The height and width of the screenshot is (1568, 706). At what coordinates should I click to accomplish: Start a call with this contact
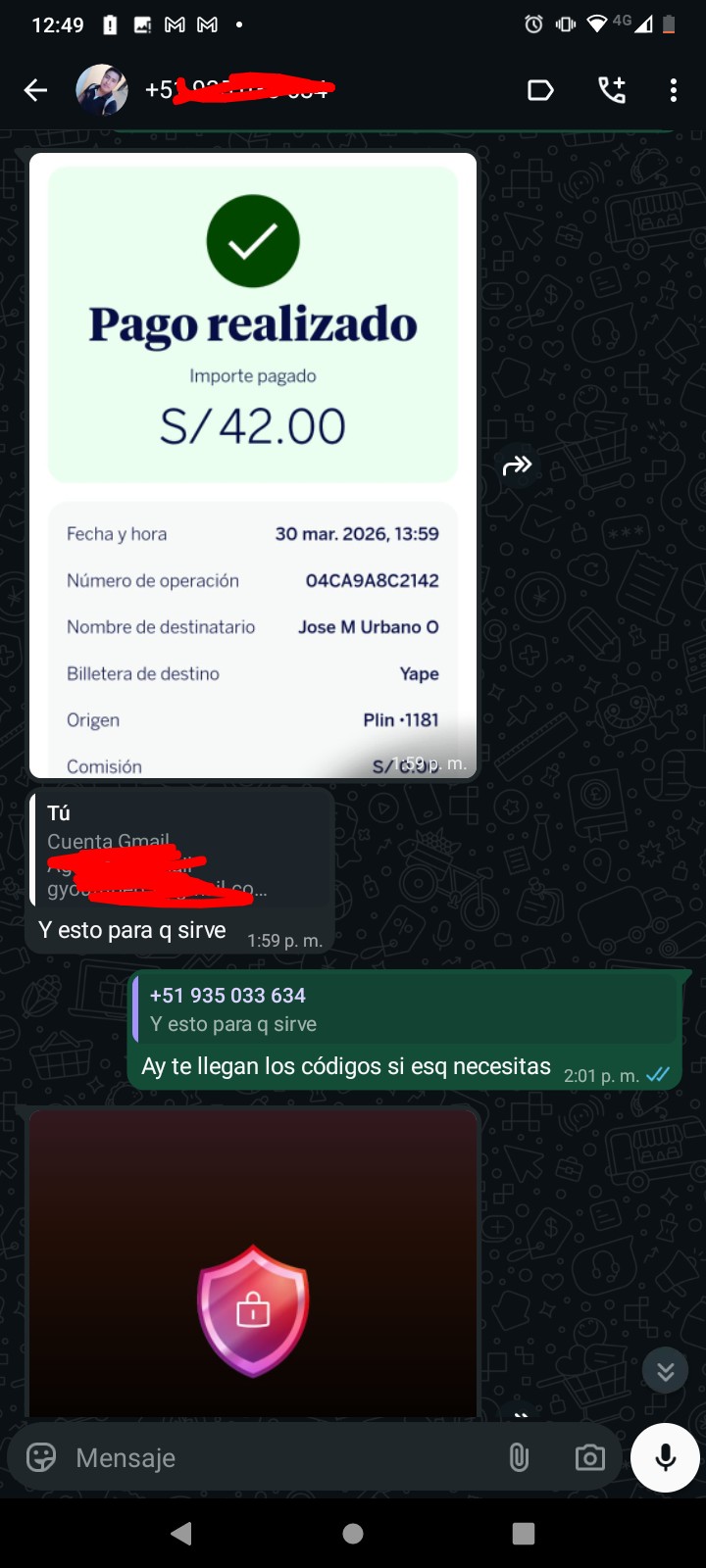click(612, 90)
